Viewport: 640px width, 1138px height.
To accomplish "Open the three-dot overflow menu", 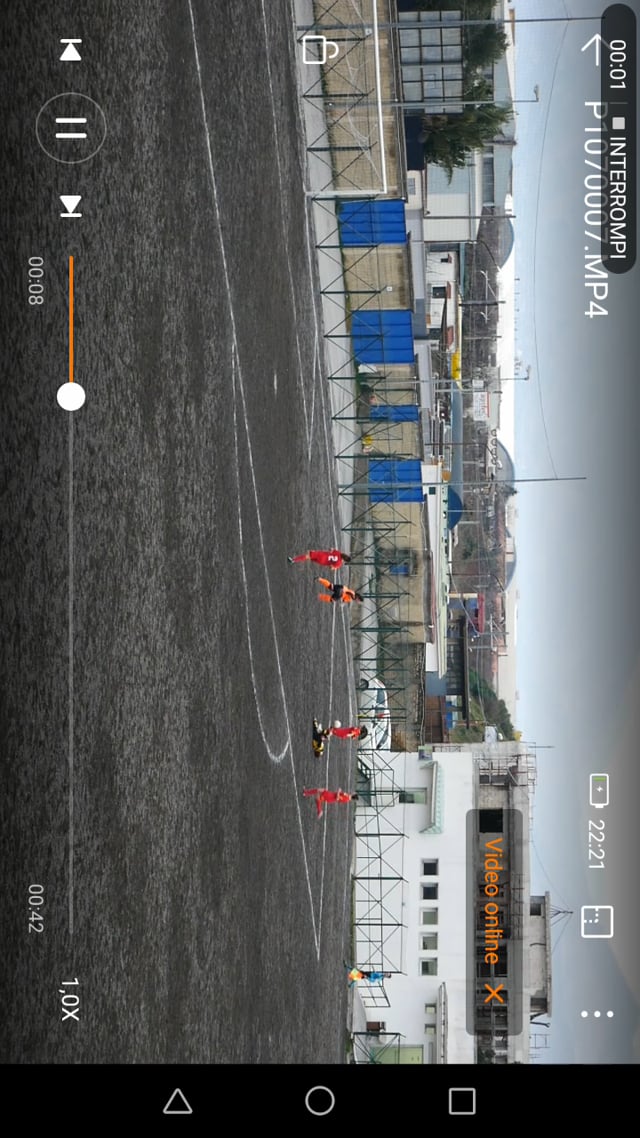I will click(597, 1014).
